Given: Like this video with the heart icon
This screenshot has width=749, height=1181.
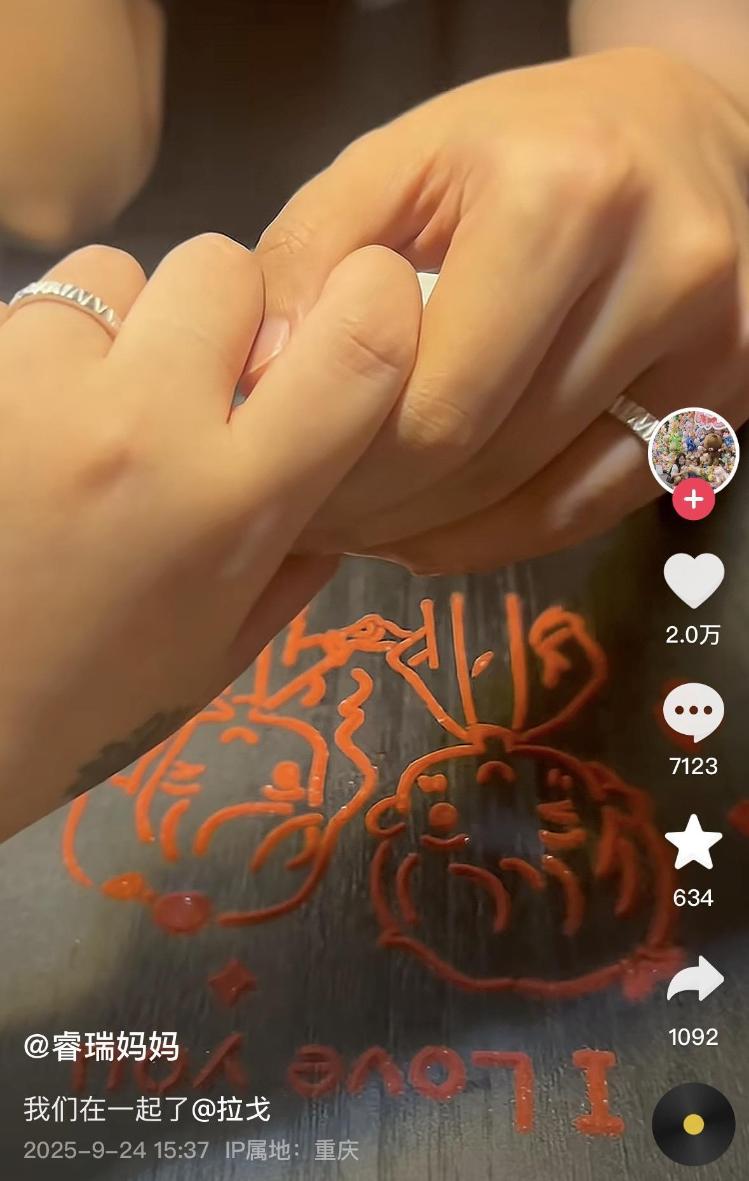Looking at the screenshot, I should tap(693, 581).
